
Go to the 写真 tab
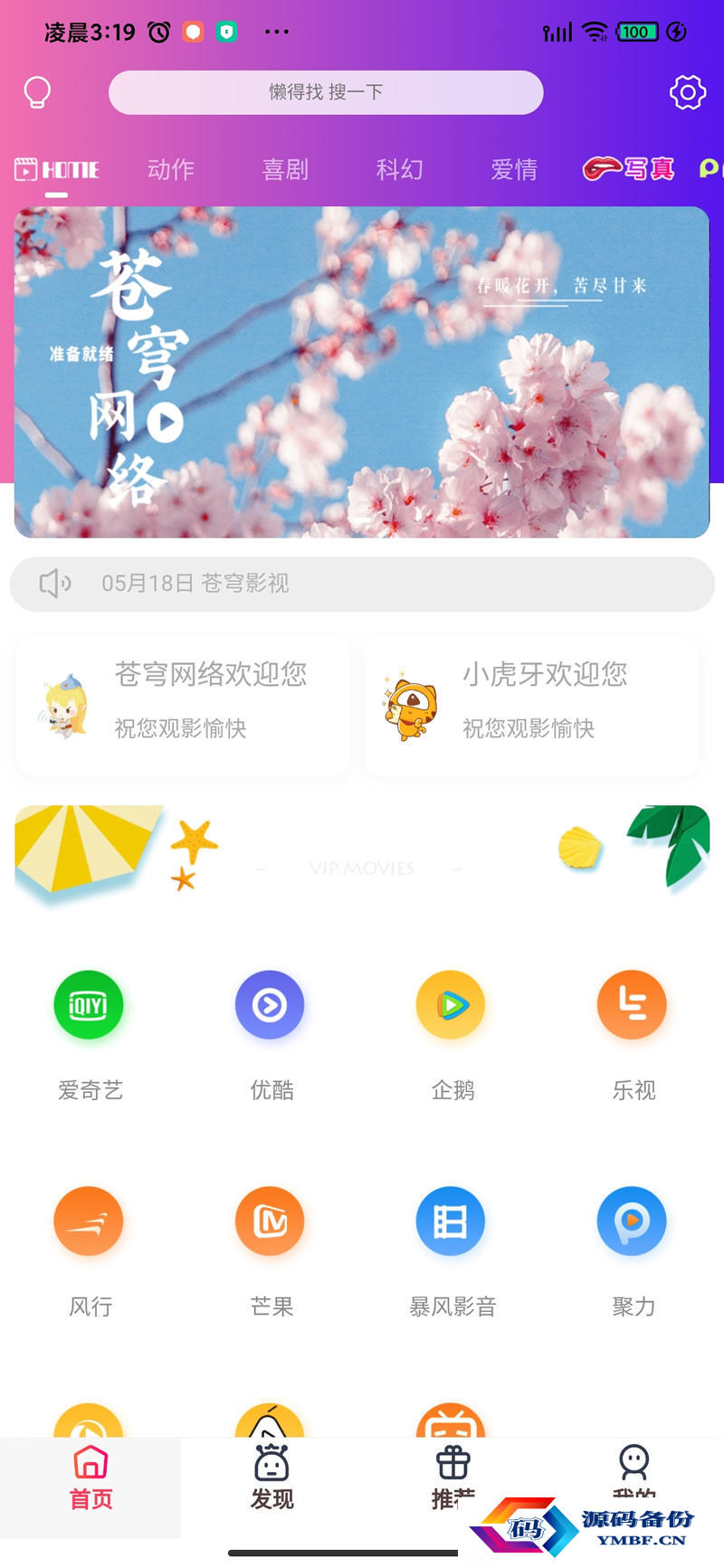point(629,169)
